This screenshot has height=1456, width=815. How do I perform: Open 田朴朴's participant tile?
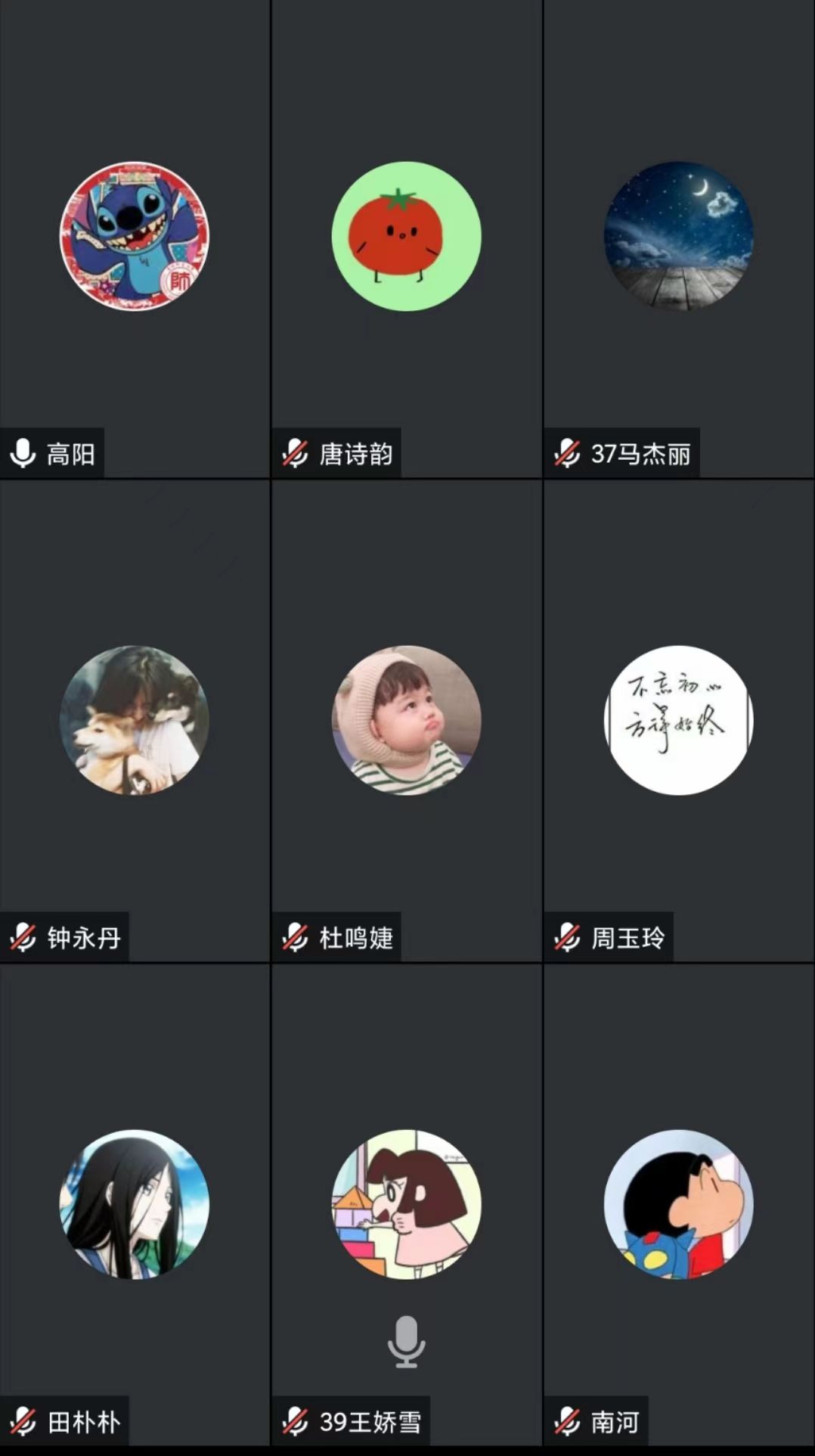[135, 1204]
